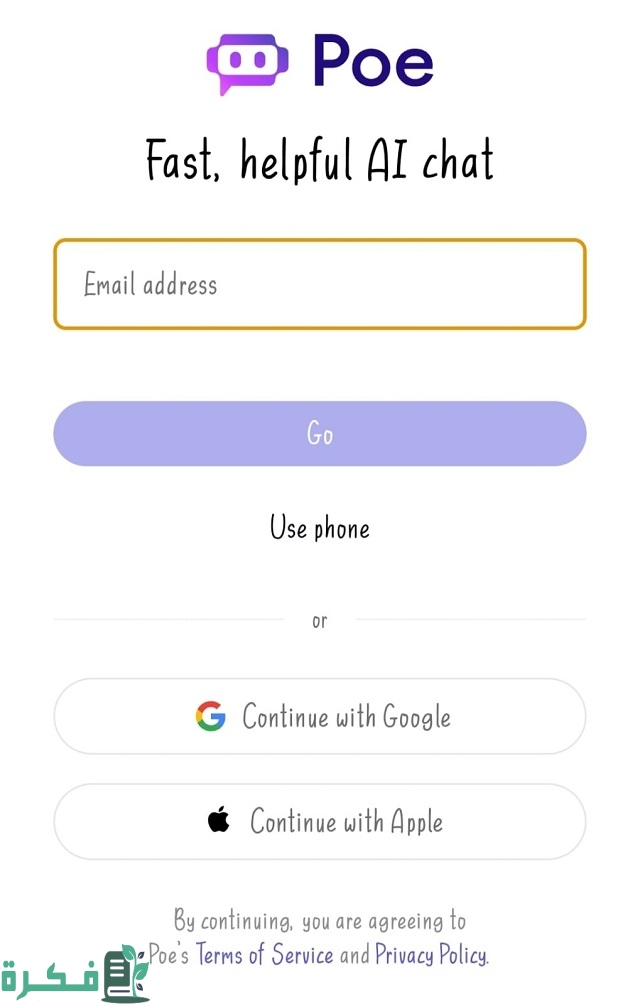
Task: Continue with Google account
Action: pos(319,716)
